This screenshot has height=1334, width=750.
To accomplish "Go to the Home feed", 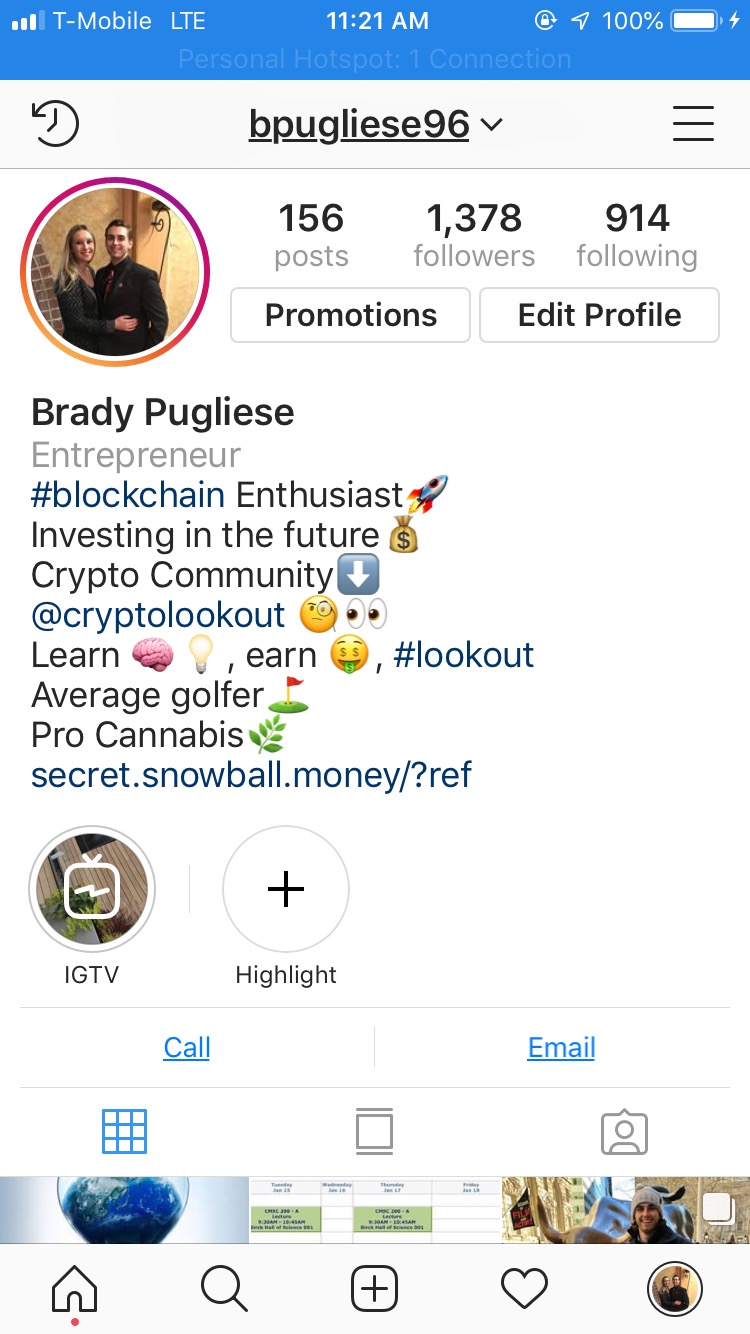I will 75,1289.
